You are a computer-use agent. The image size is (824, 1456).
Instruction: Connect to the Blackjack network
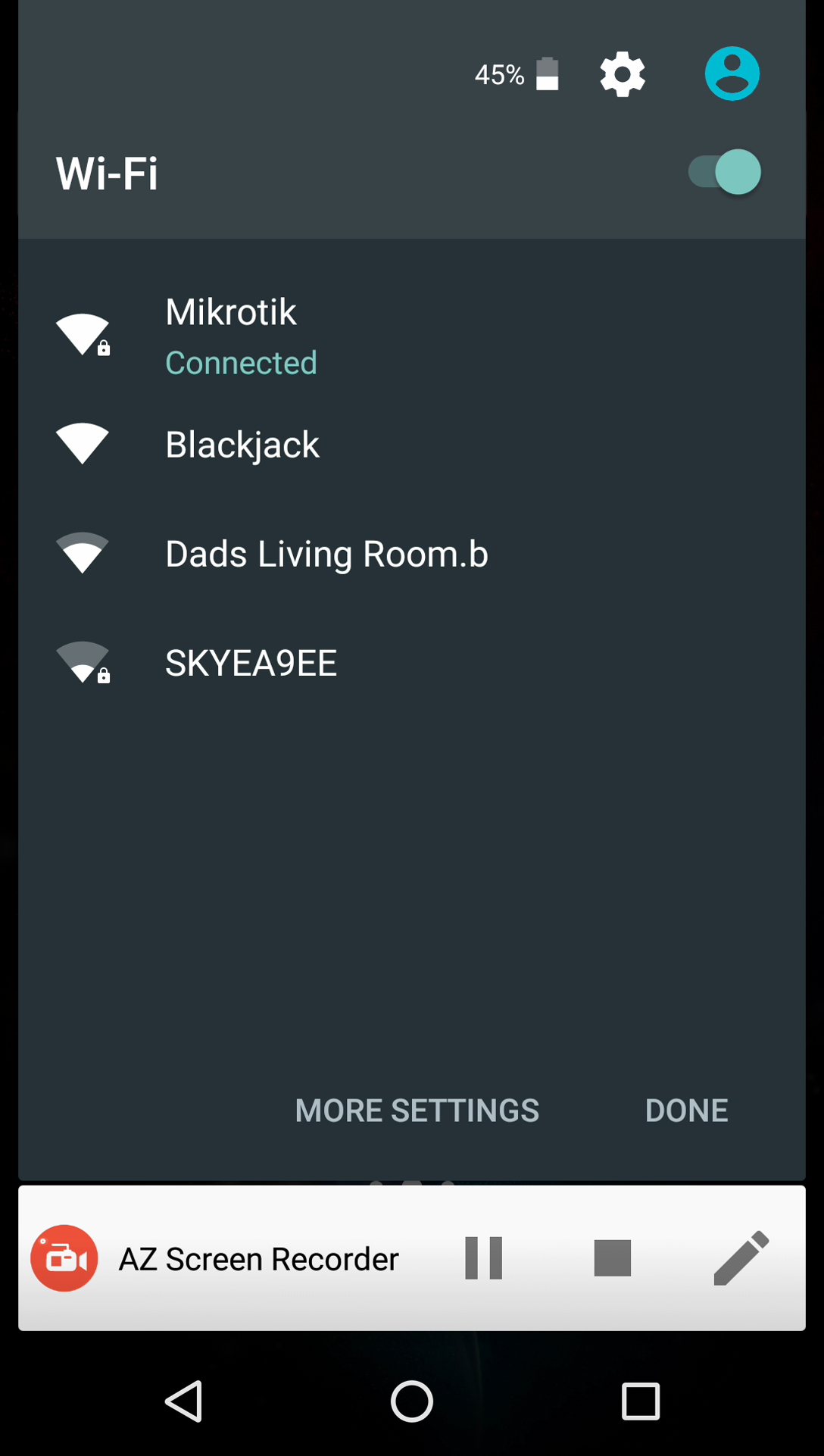242,445
